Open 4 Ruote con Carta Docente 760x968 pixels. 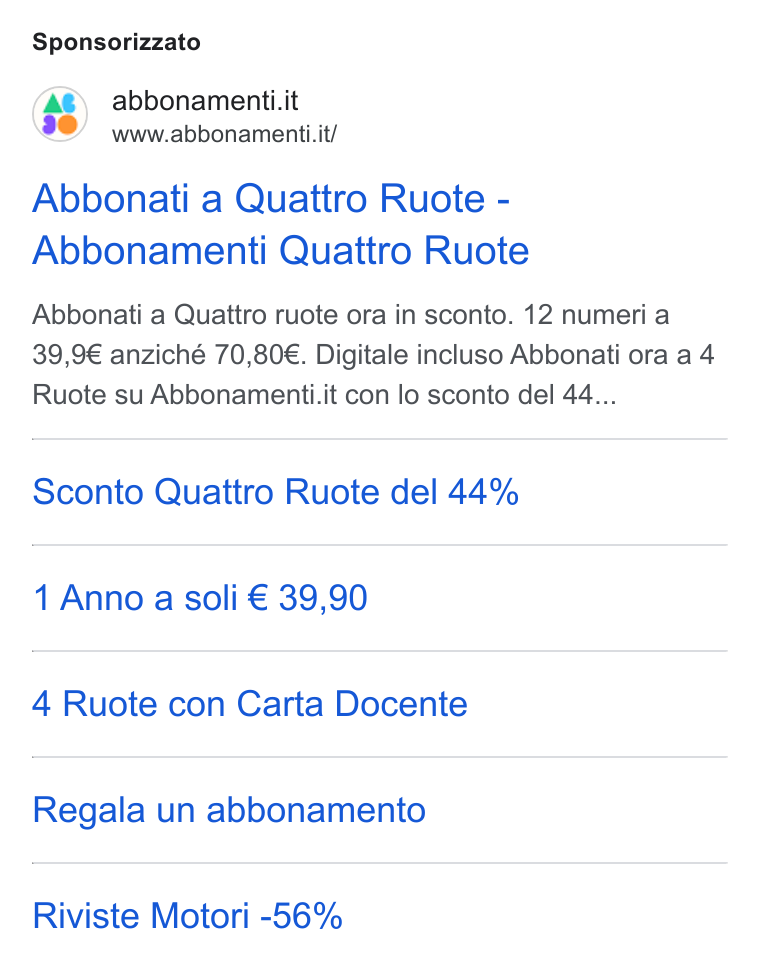click(x=250, y=704)
